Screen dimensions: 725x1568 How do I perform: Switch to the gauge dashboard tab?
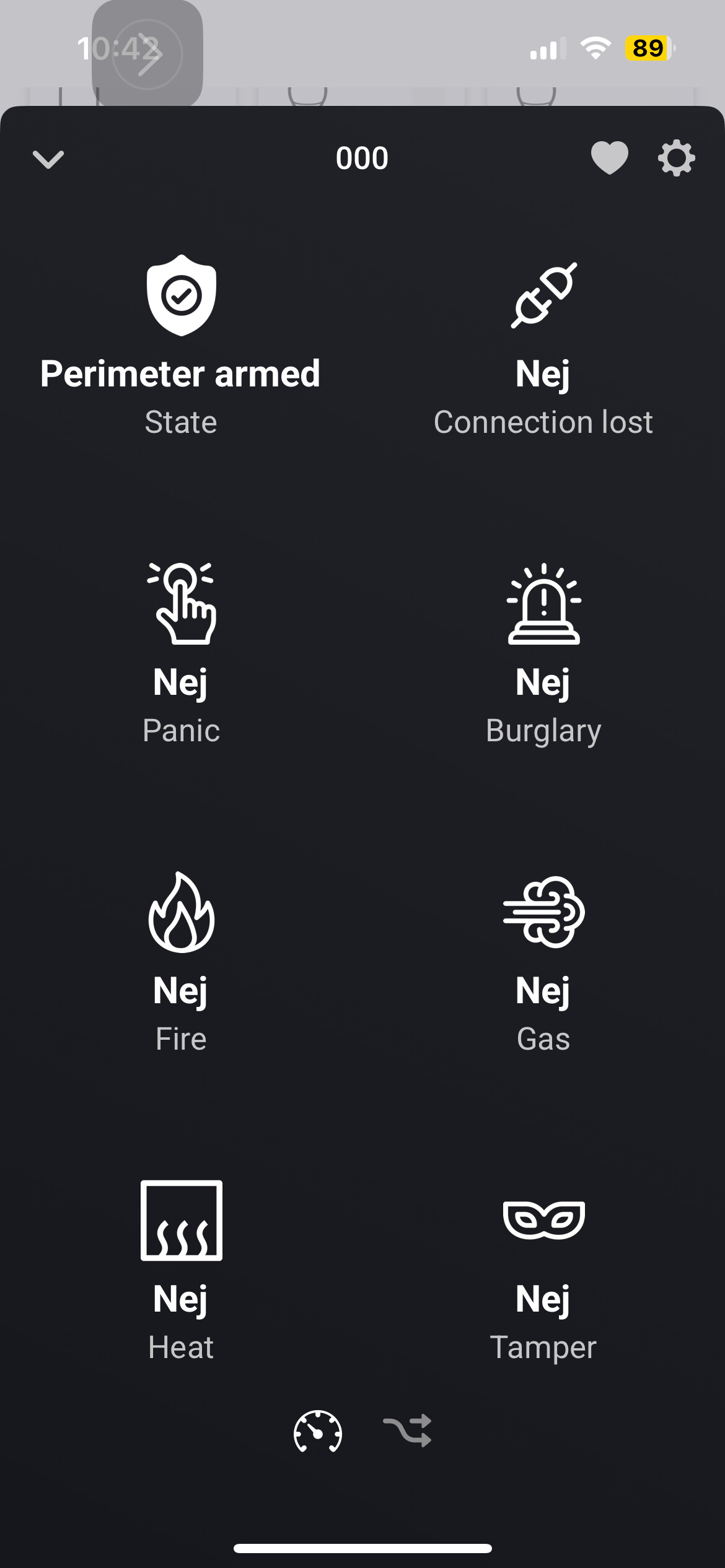pos(317,1431)
